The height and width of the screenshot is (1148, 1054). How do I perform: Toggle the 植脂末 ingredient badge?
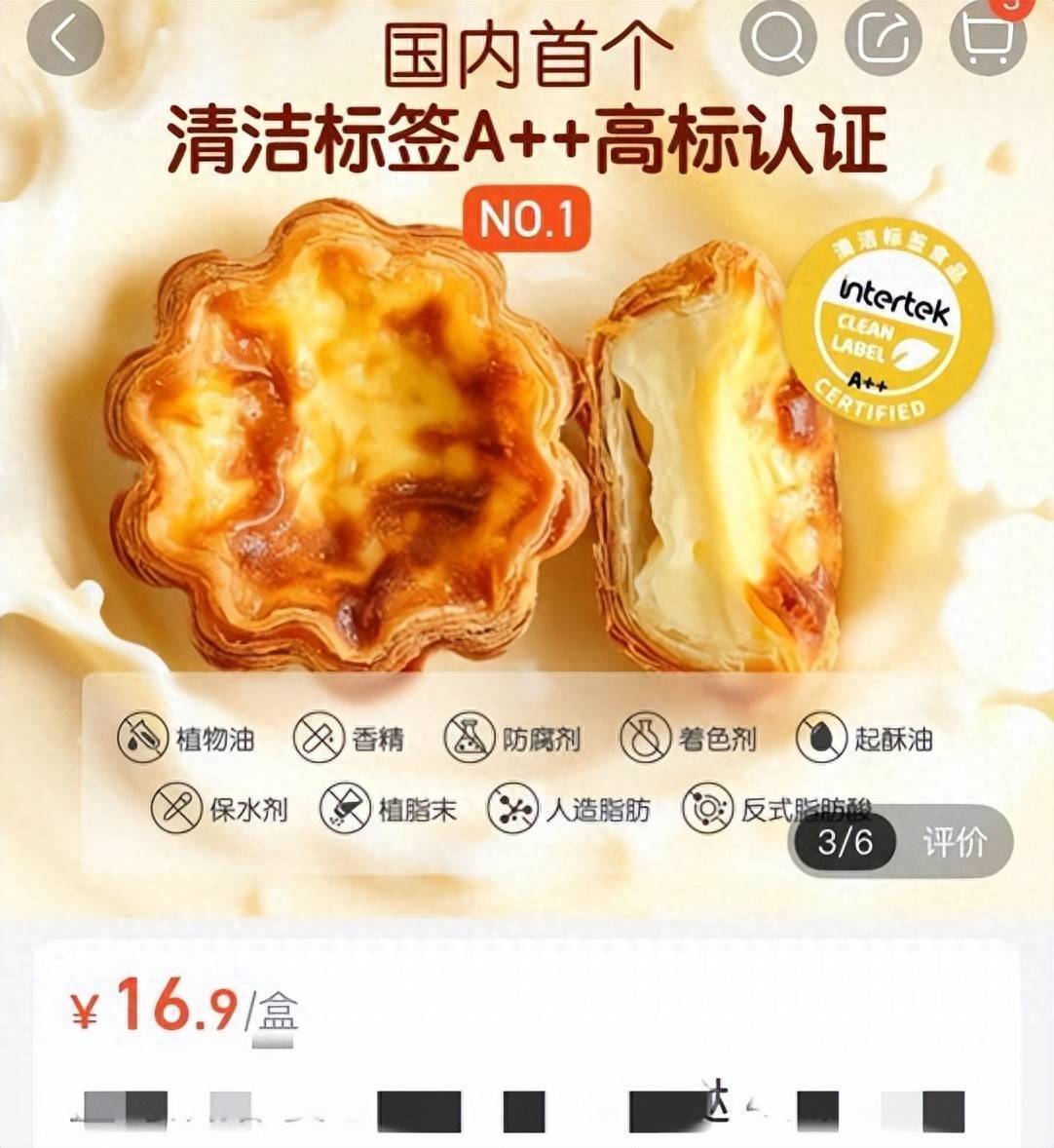(348, 809)
